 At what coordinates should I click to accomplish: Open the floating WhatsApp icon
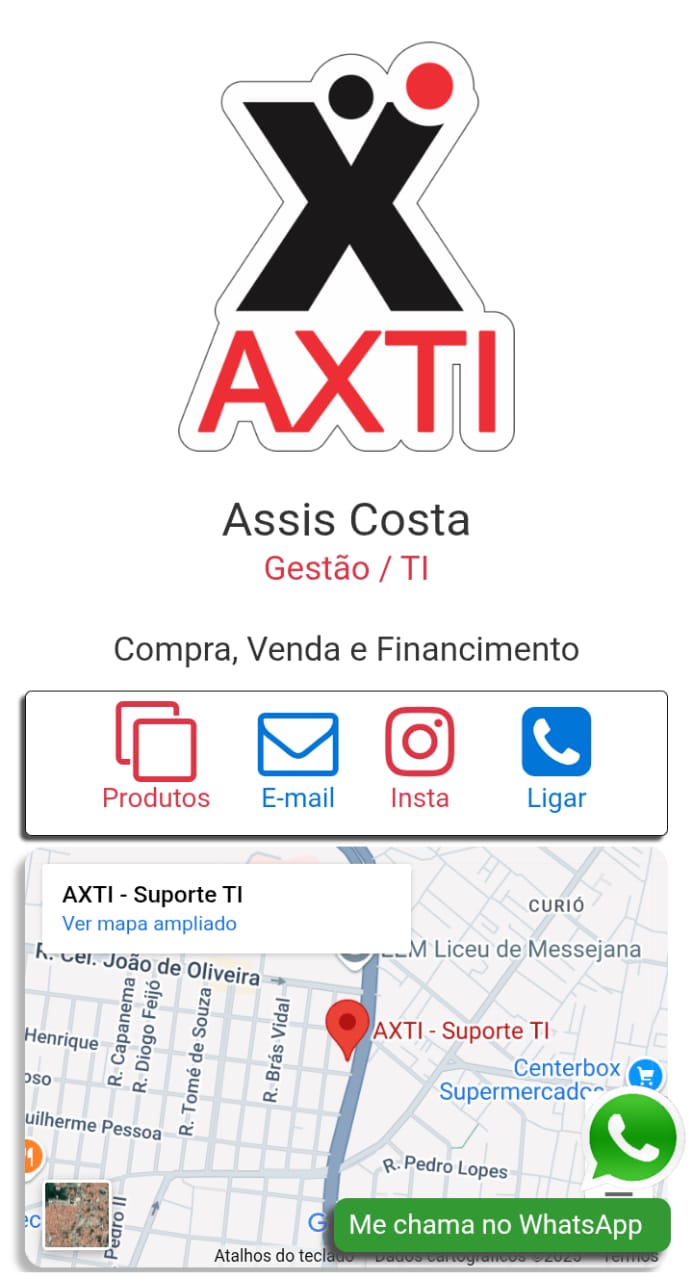632,1138
